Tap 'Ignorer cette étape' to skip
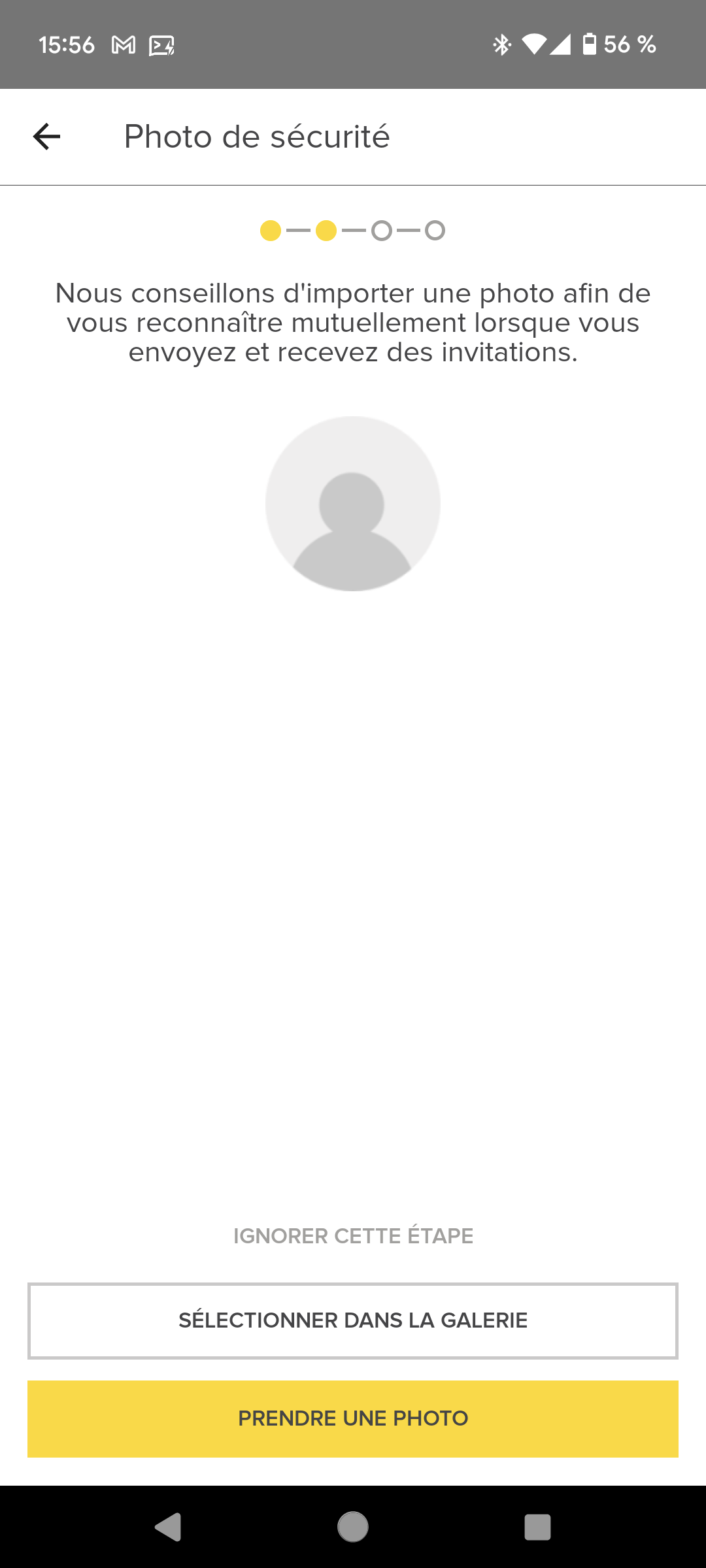The image size is (706, 1568). click(x=353, y=1236)
